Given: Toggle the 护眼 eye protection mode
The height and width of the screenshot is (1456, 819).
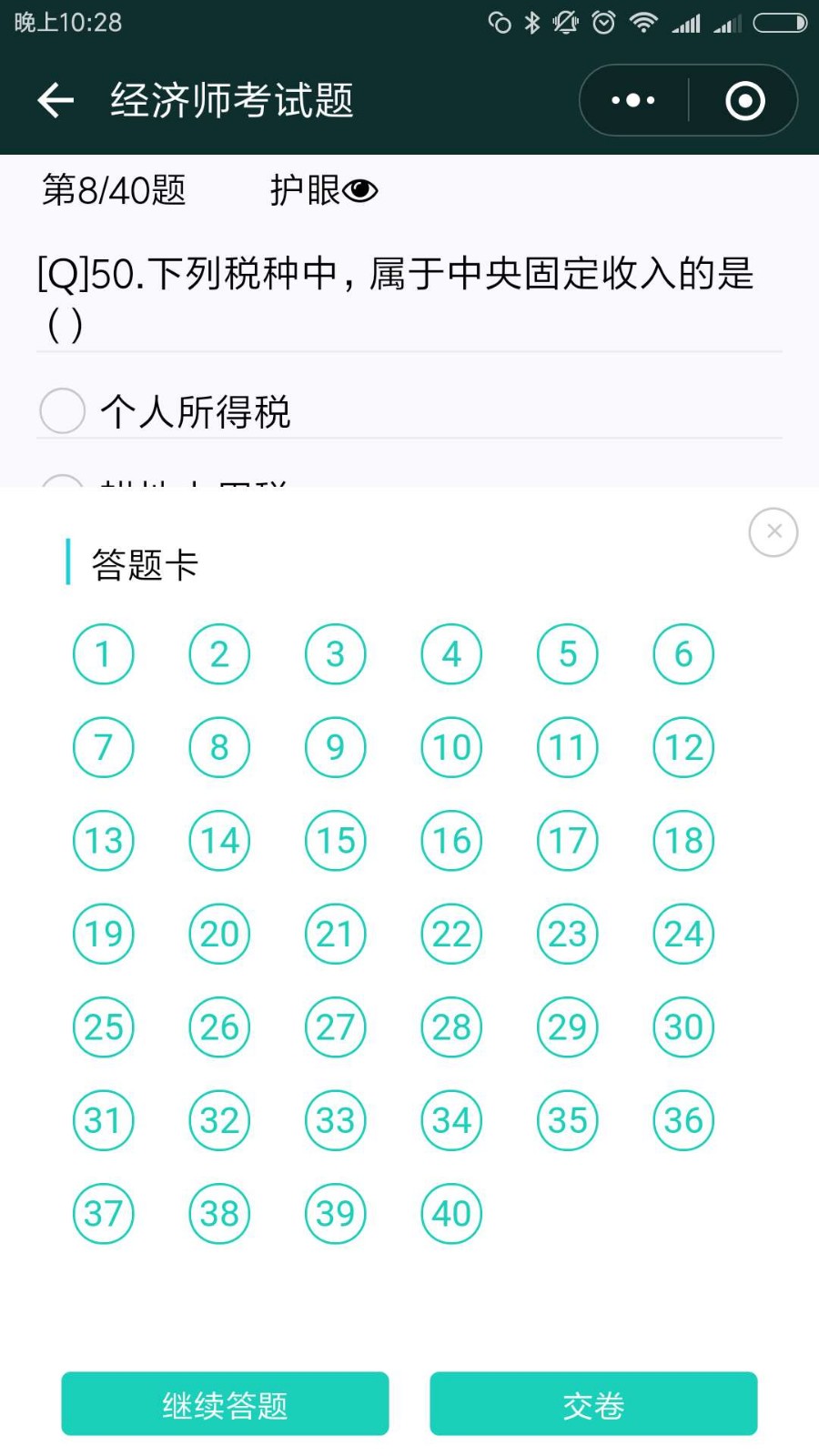Looking at the screenshot, I should pyautogui.click(x=324, y=190).
